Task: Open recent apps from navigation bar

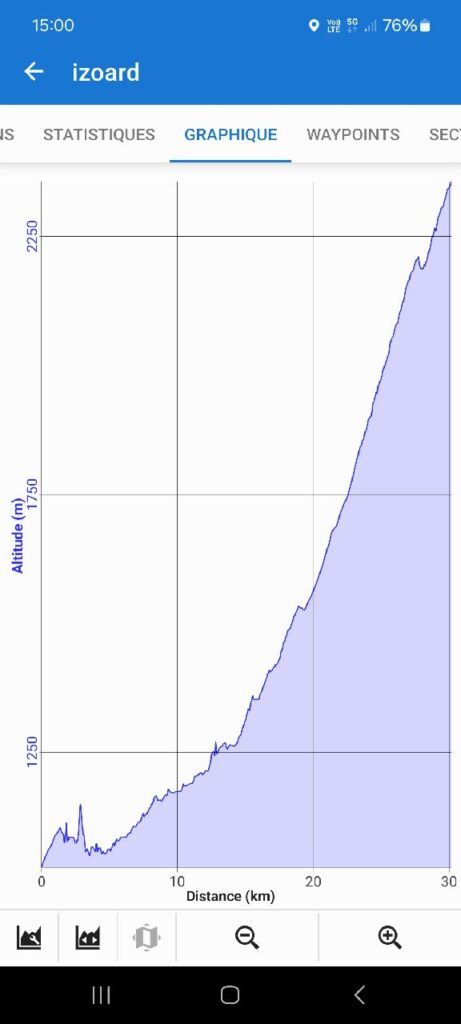Action: [x=101, y=995]
